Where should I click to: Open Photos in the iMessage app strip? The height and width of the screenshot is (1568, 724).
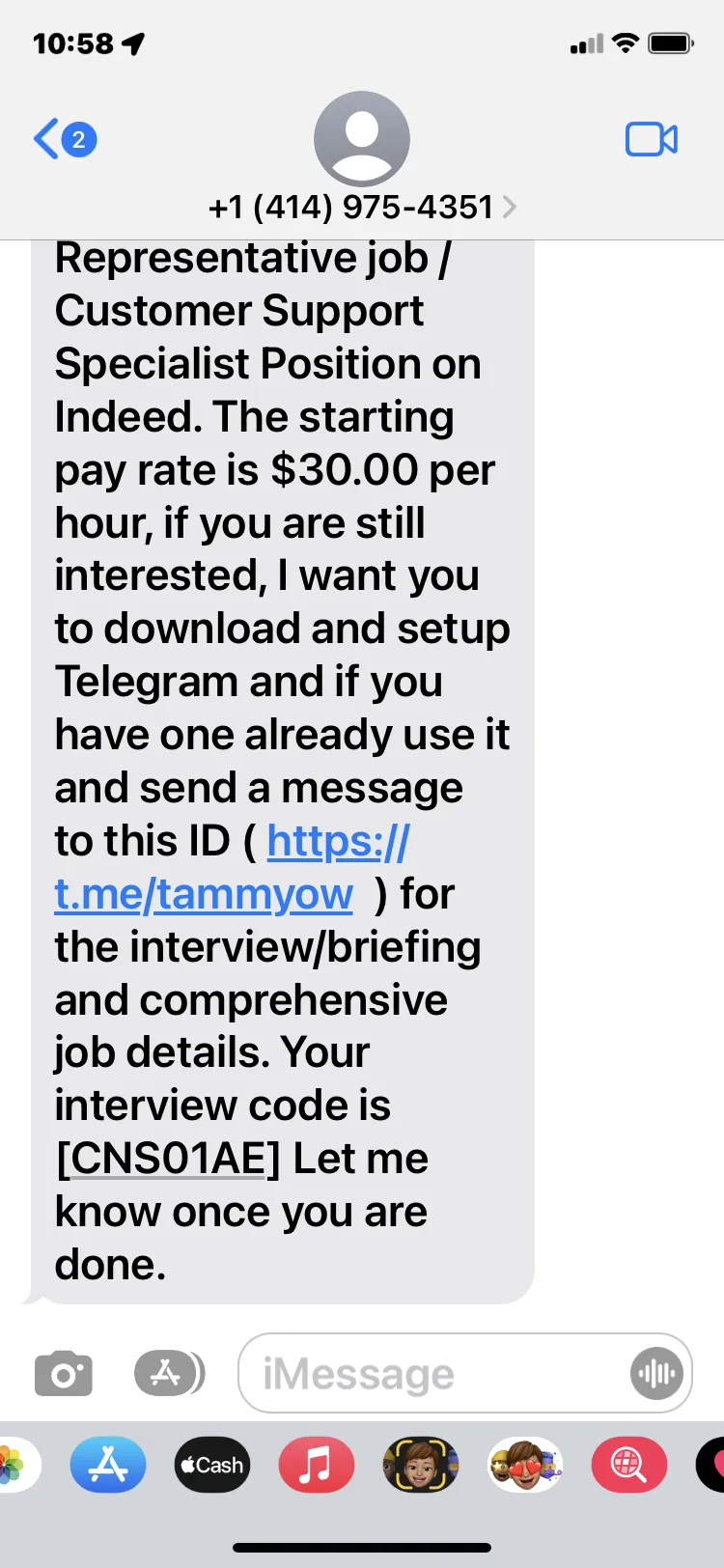15,1465
